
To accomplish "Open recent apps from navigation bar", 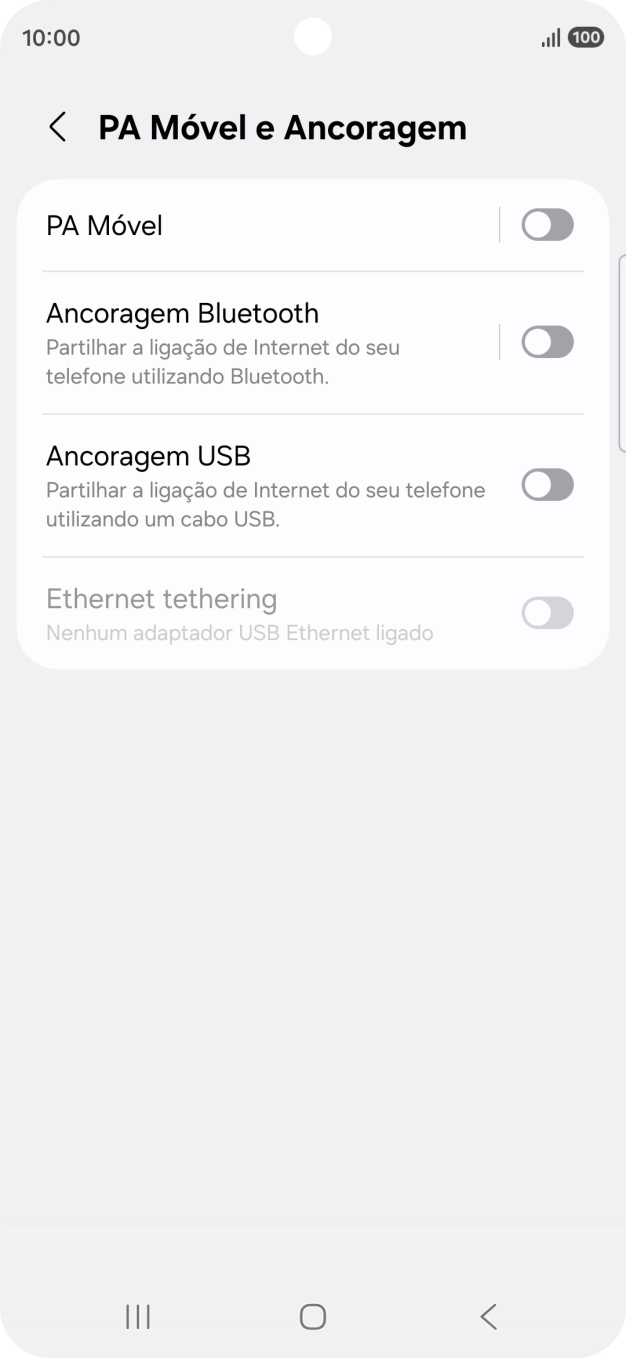I will coord(138,1317).
